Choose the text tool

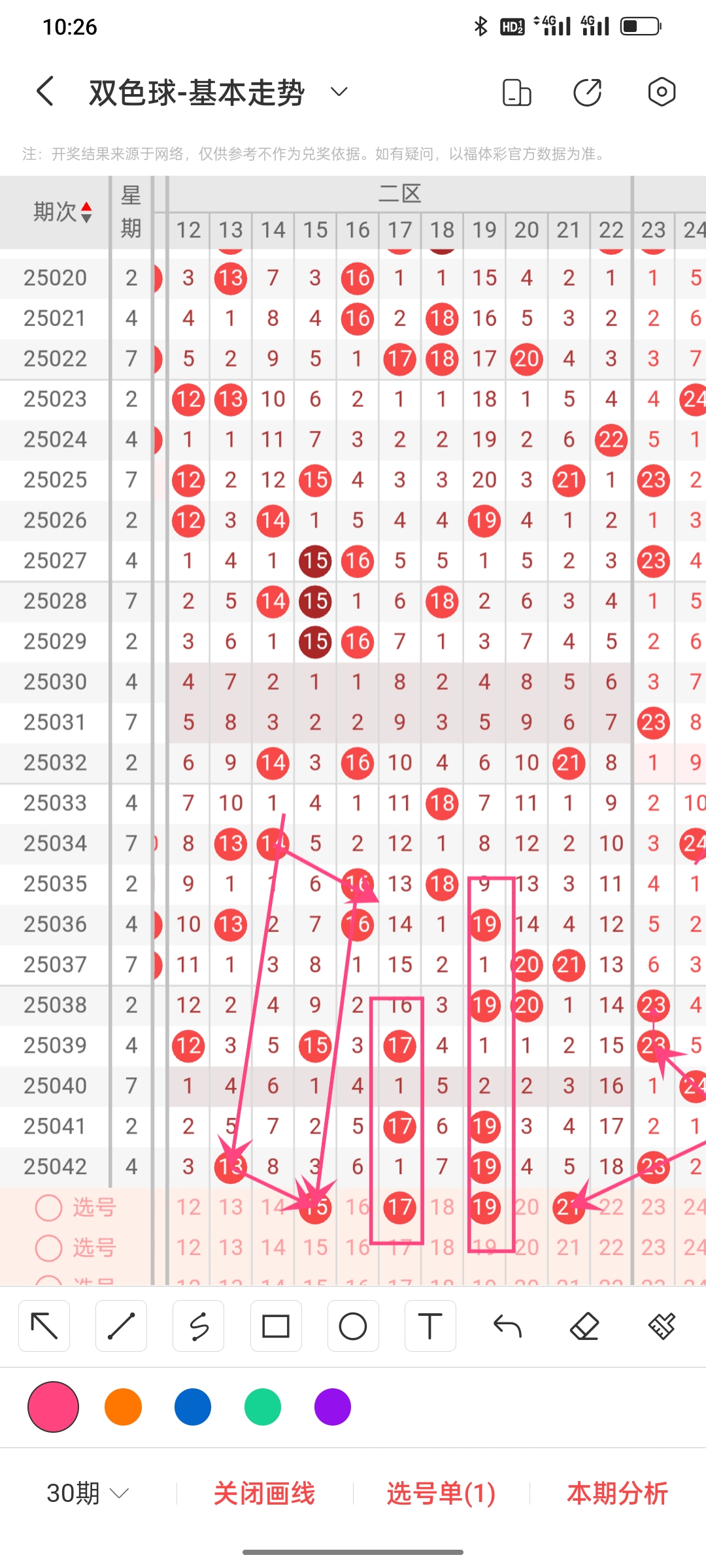point(430,1326)
